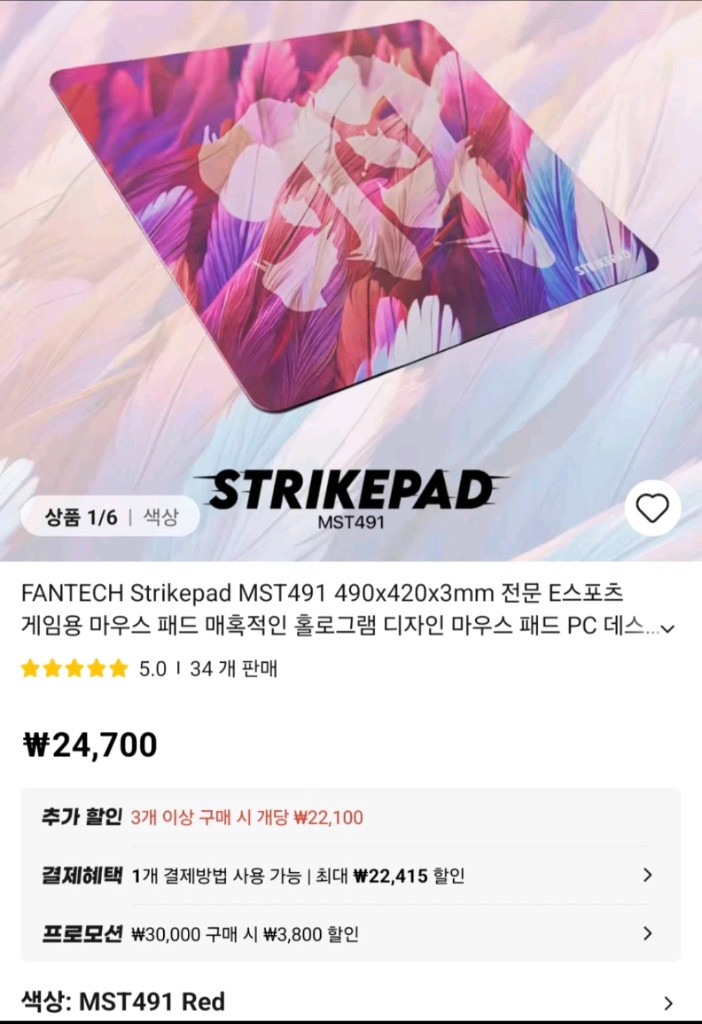This screenshot has height=1024, width=702.
Task: Open the 결제혜택 payment benefits row
Action: pyautogui.click(x=350, y=876)
